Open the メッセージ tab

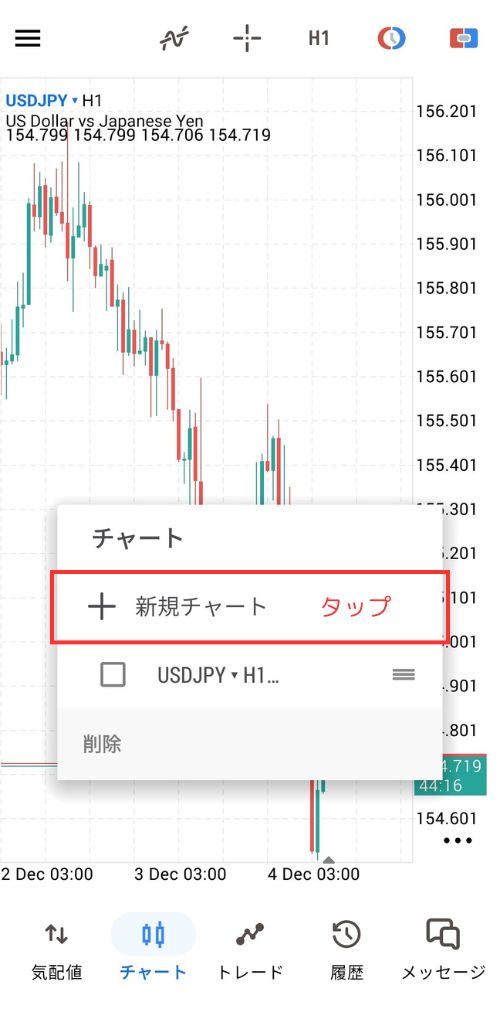[443, 950]
